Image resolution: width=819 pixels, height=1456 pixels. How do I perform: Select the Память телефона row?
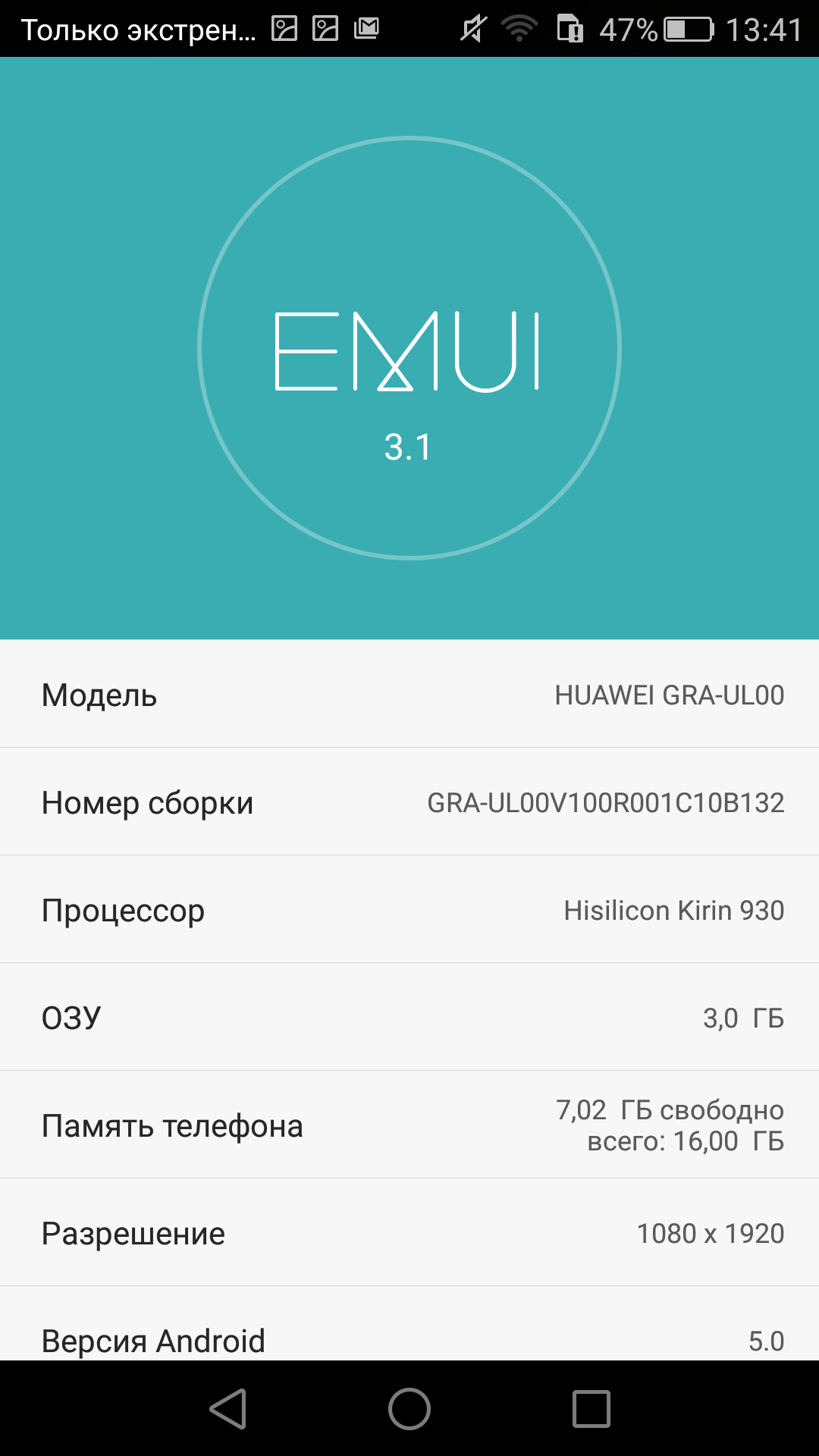(409, 1125)
